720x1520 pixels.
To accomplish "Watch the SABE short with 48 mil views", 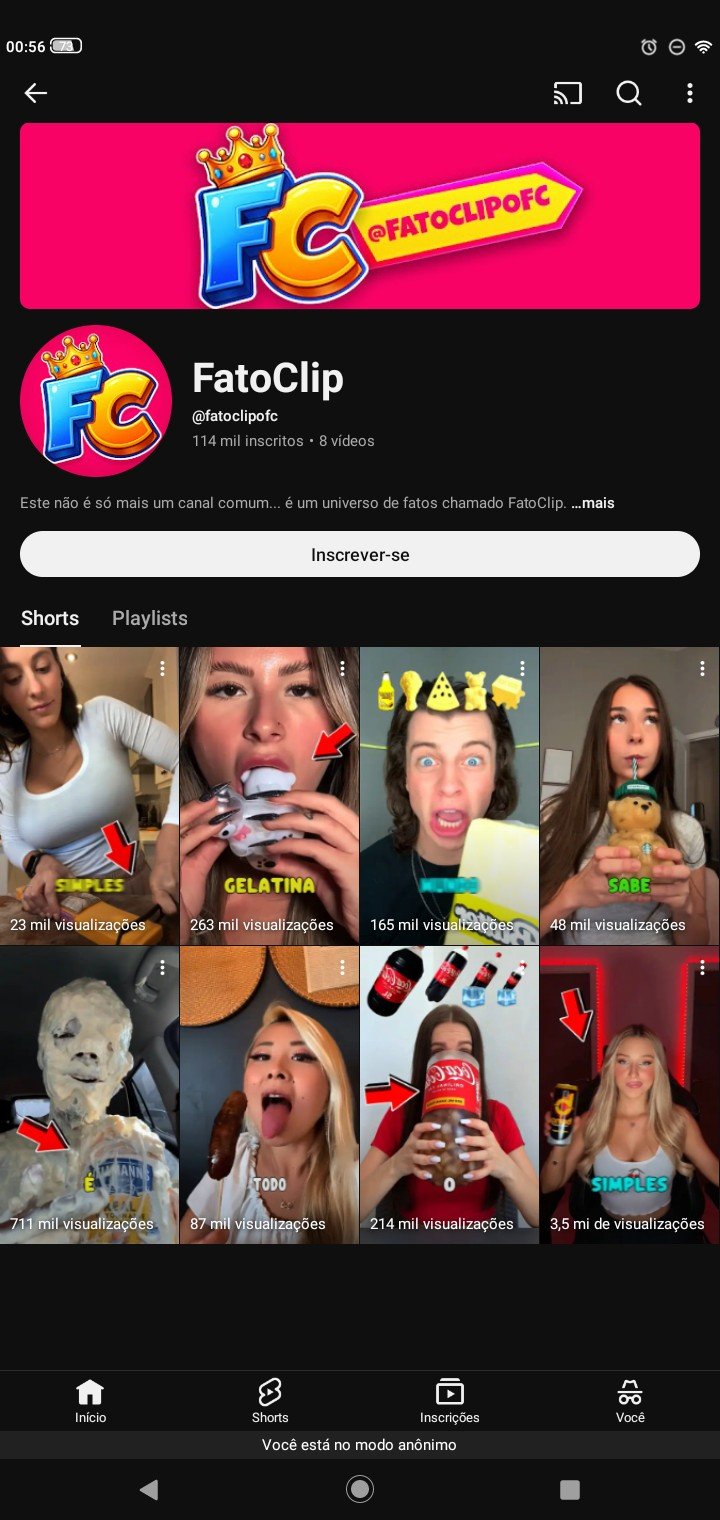I will (629, 795).
